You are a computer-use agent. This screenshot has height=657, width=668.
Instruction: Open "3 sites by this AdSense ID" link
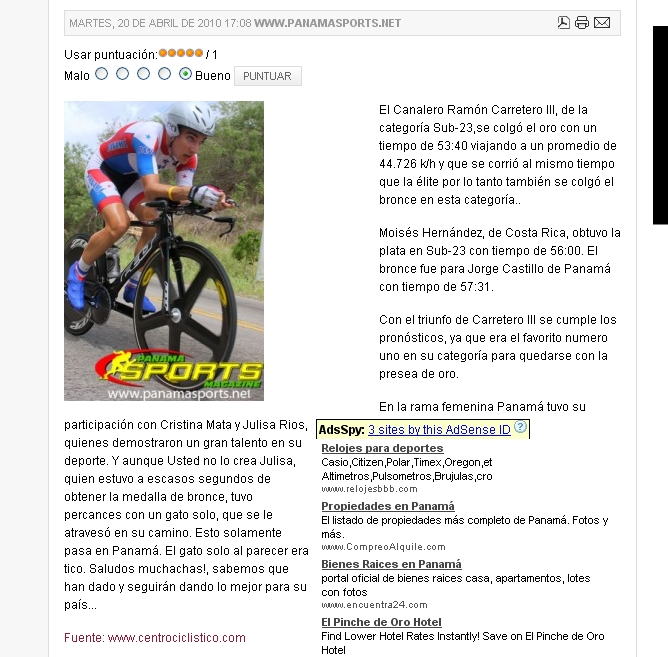(x=439, y=430)
